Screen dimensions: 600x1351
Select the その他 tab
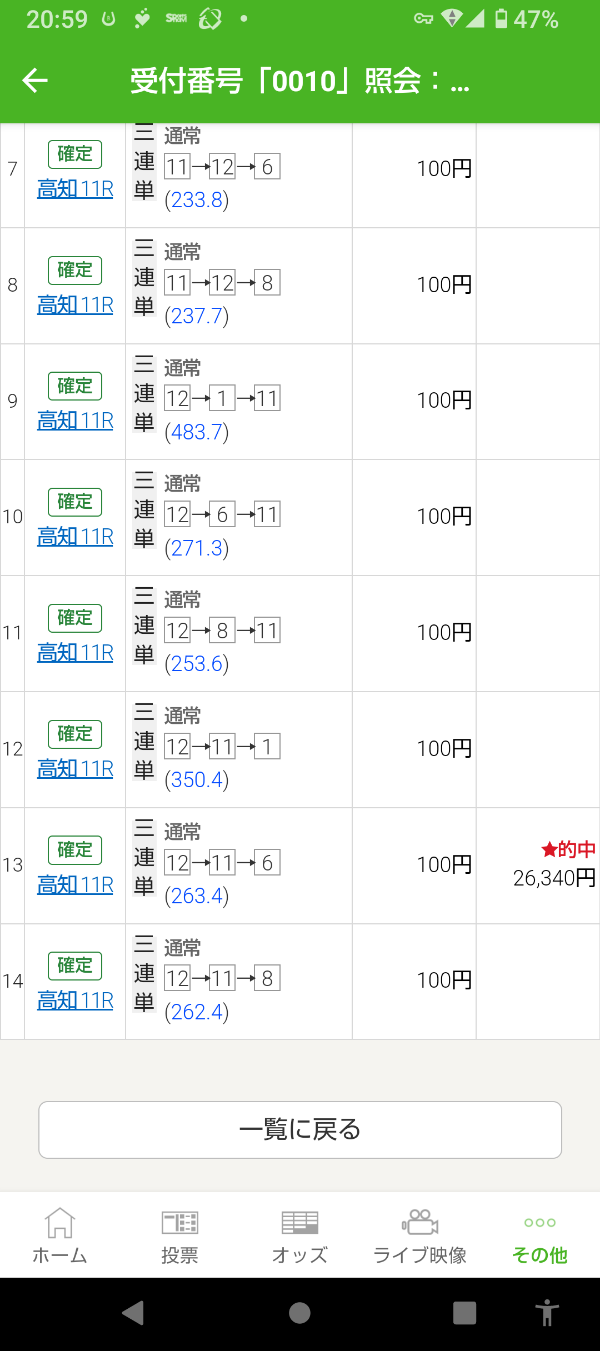pyautogui.click(x=540, y=1236)
